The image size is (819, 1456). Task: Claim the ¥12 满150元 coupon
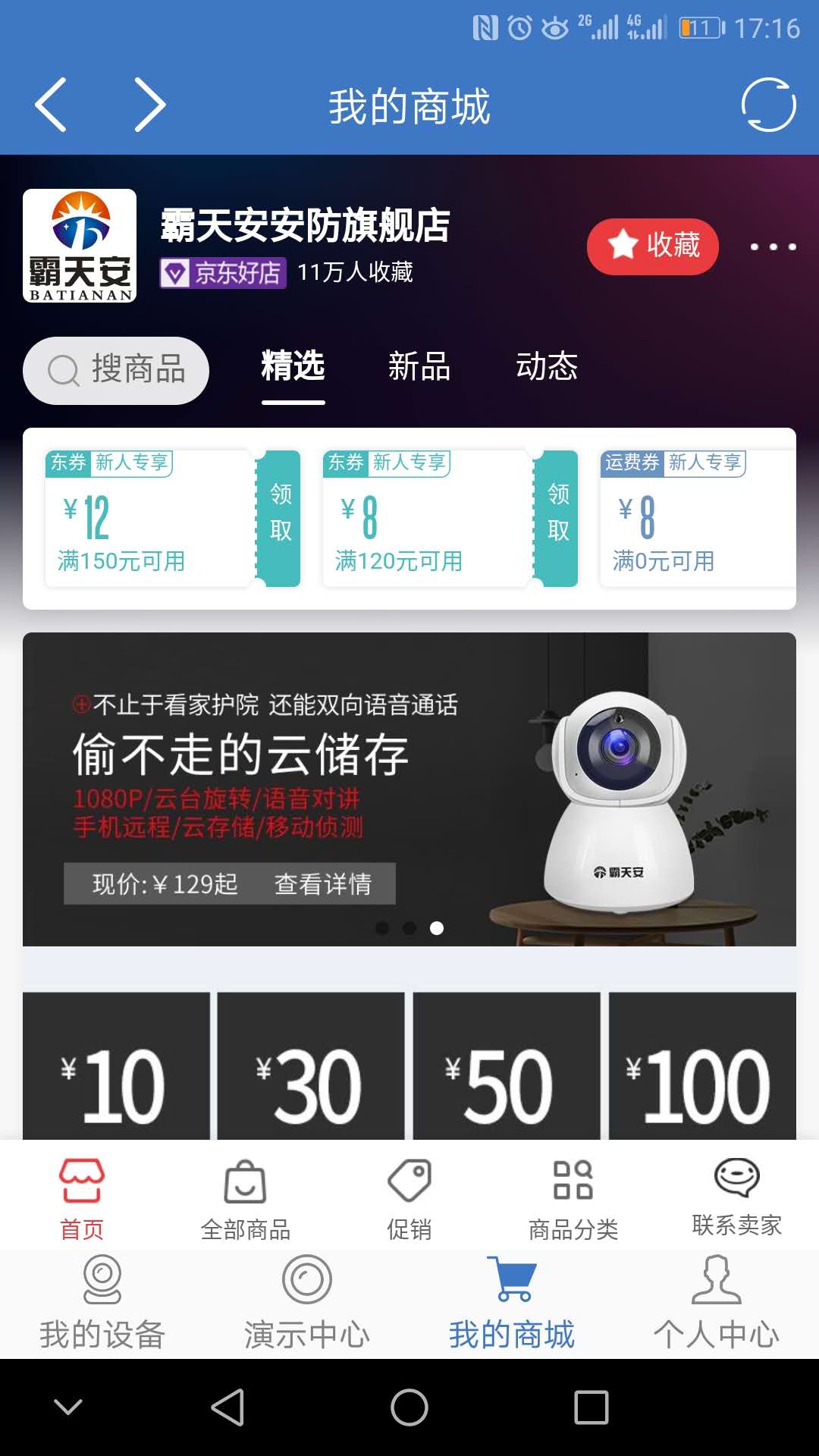click(x=280, y=513)
